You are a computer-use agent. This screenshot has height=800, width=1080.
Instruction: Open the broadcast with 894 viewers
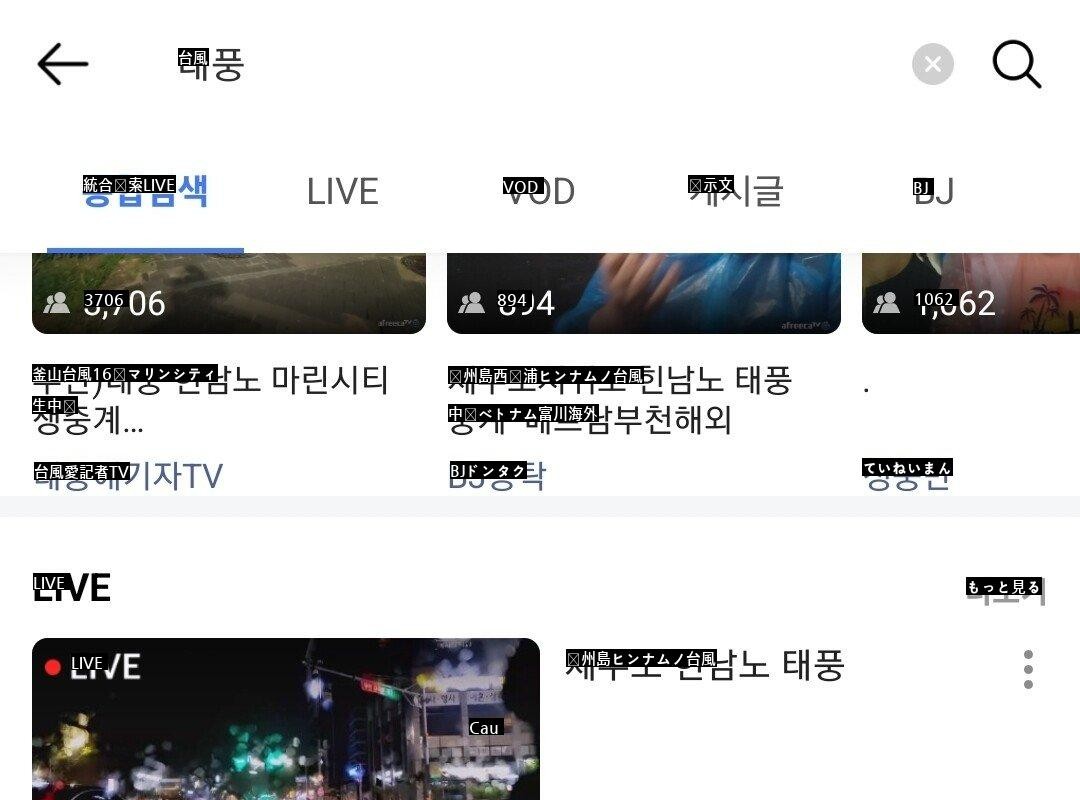643,293
